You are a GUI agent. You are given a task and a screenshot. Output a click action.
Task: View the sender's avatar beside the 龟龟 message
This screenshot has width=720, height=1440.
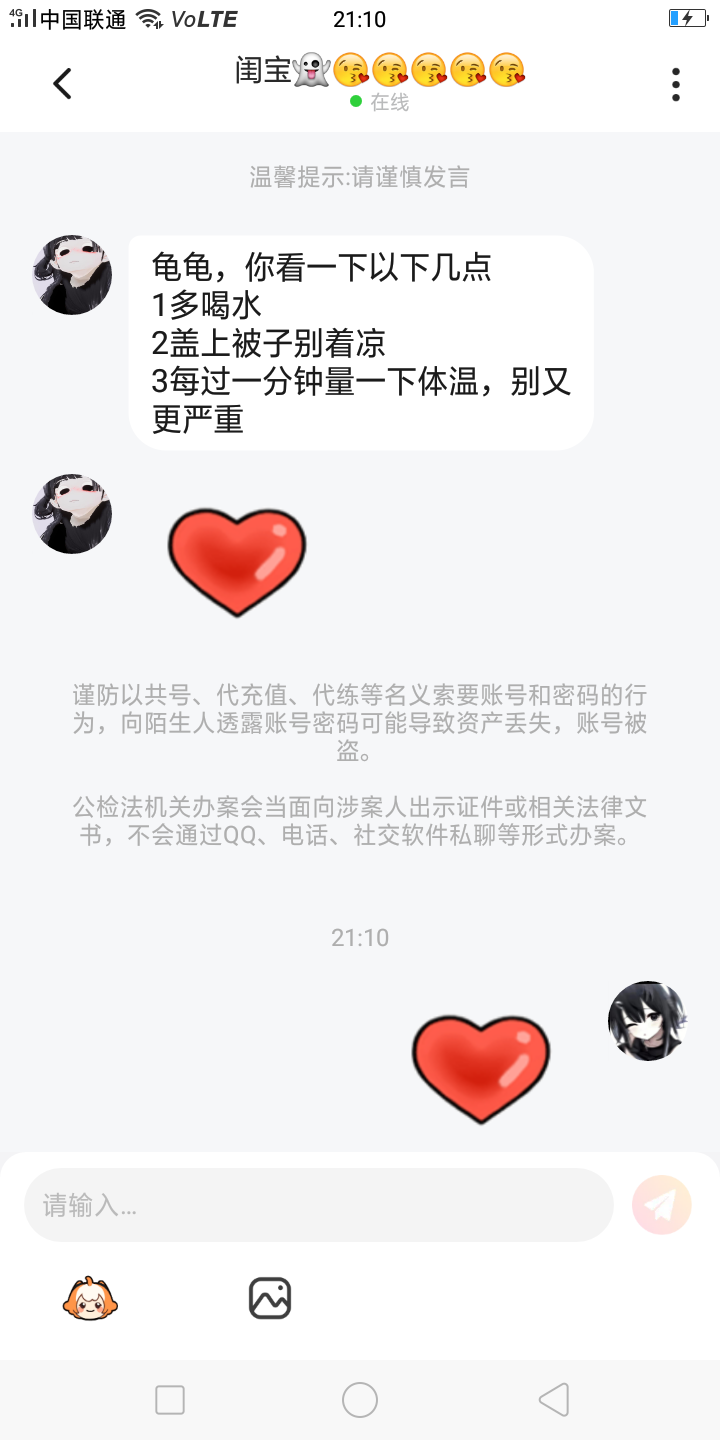[x=72, y=275]
